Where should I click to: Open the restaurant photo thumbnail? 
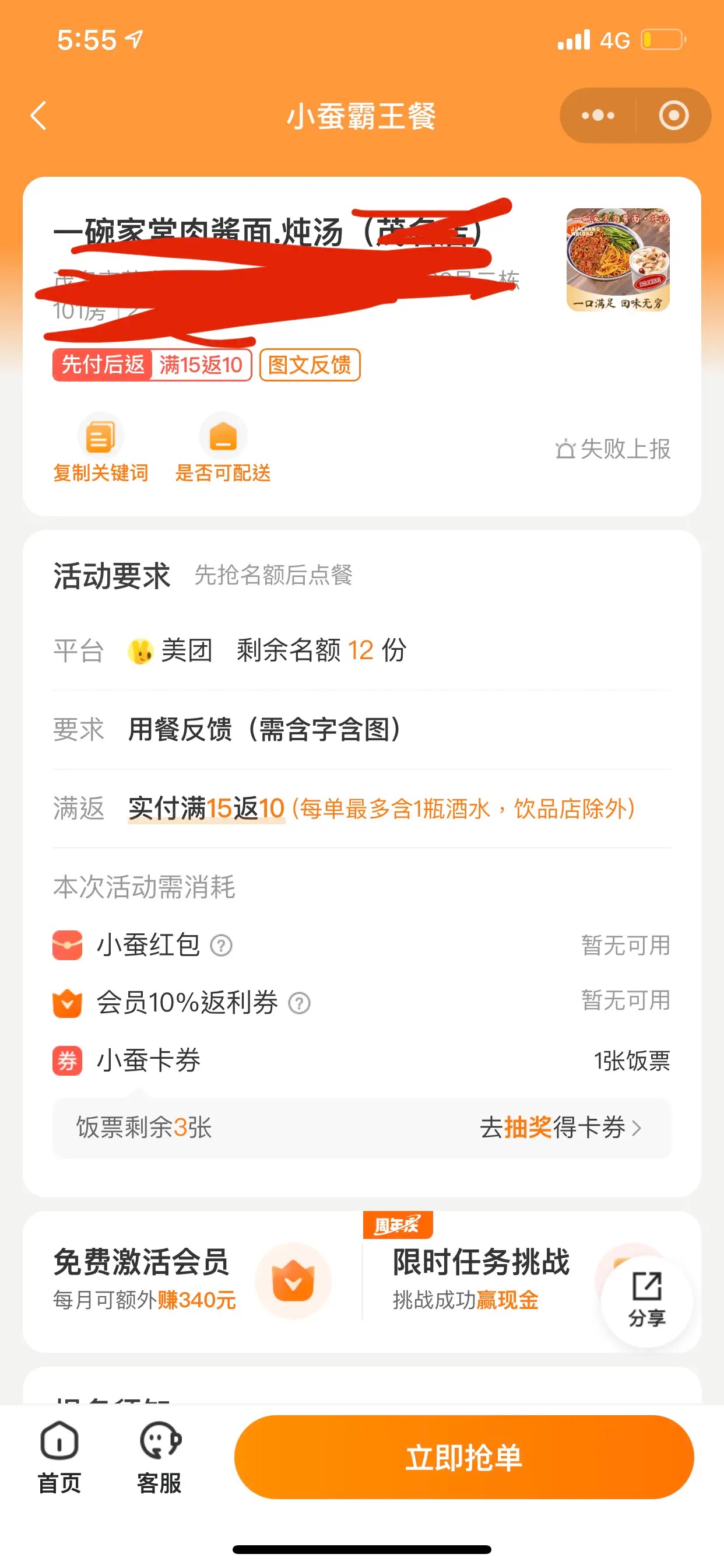tap(617, 260)
